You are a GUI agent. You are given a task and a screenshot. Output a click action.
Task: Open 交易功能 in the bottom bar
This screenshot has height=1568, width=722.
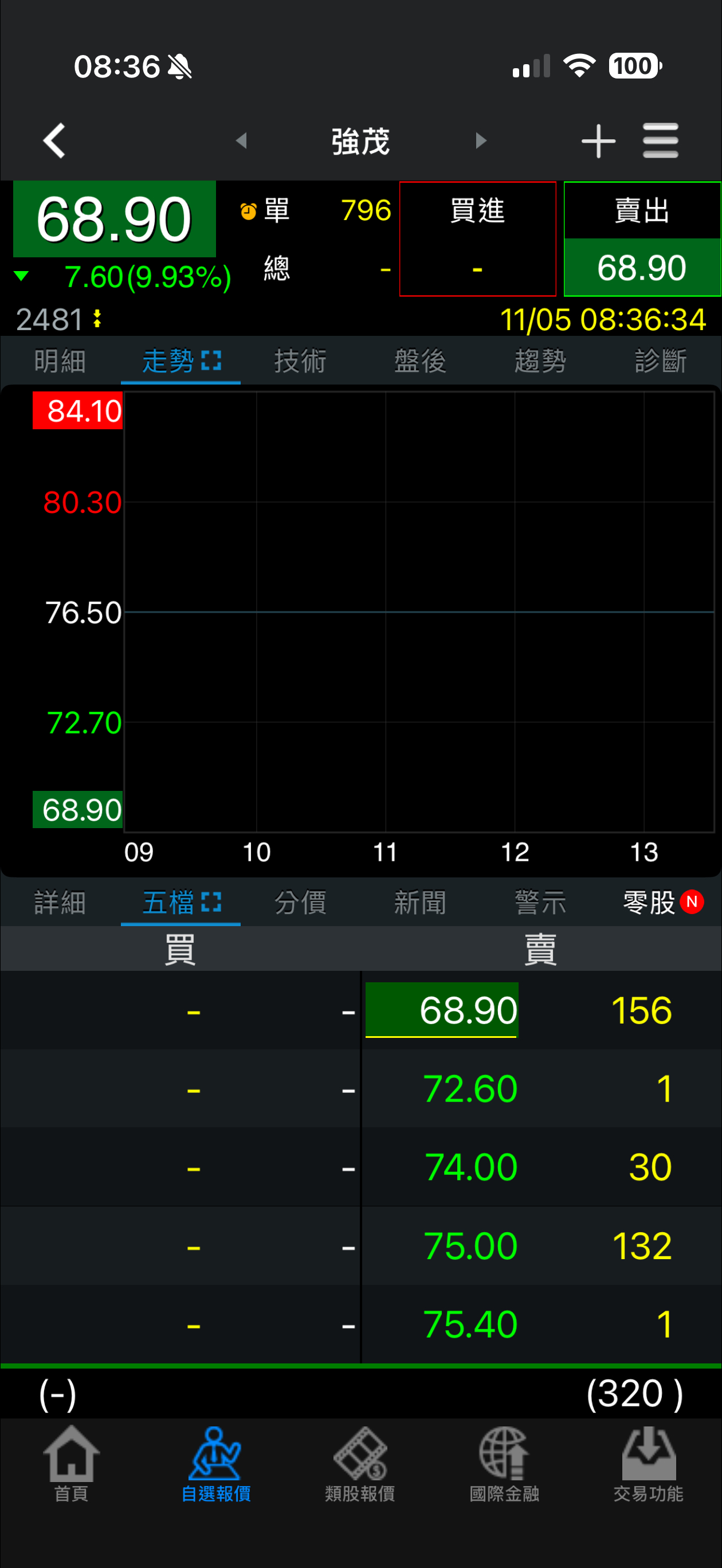[648, 1464]
